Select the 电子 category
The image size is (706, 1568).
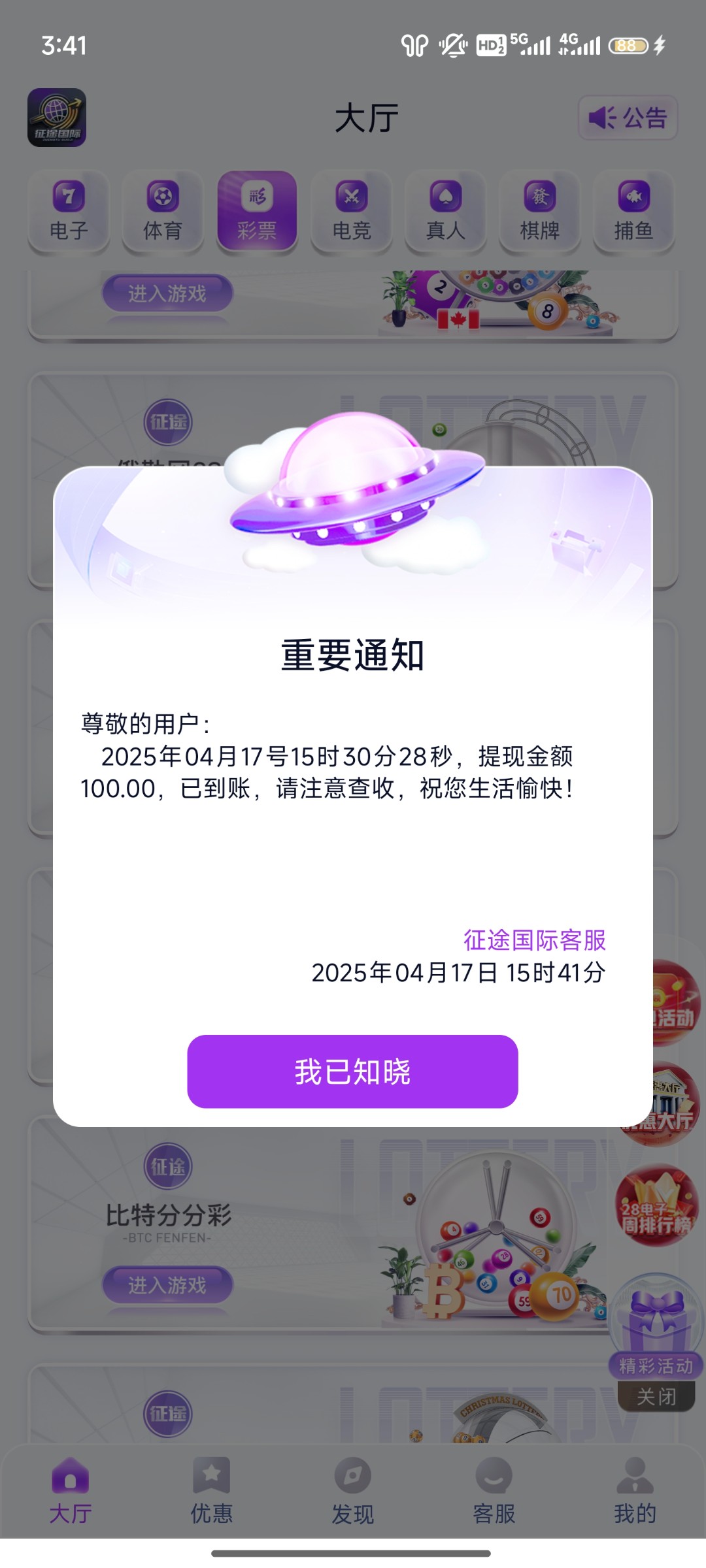point(69,212)
